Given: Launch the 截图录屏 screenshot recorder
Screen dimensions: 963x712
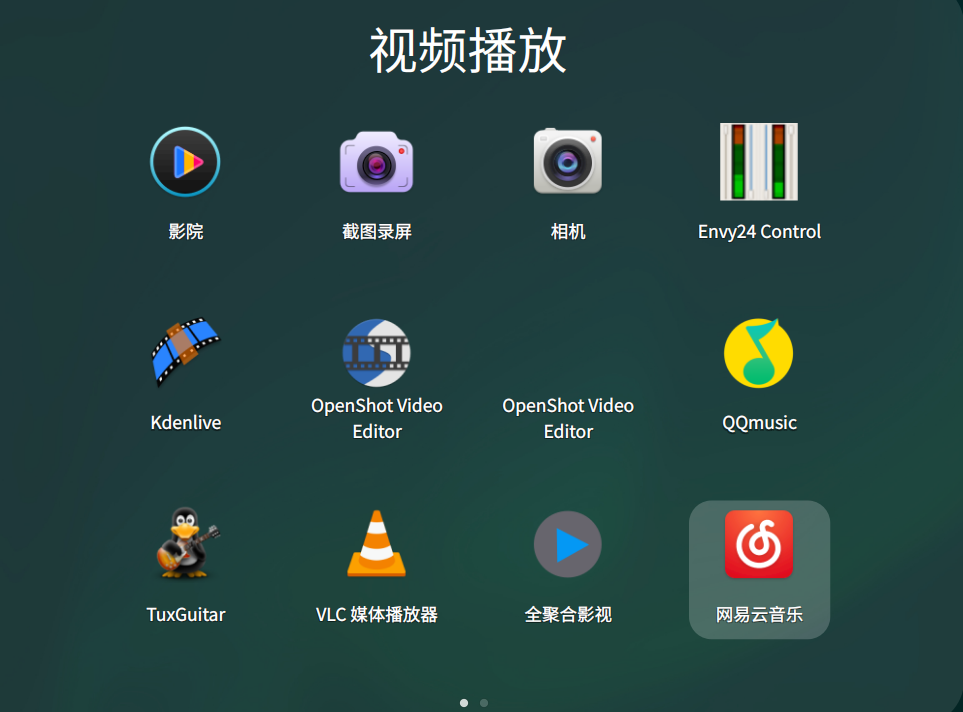Looking at the screenshot, I should (376, 162).
